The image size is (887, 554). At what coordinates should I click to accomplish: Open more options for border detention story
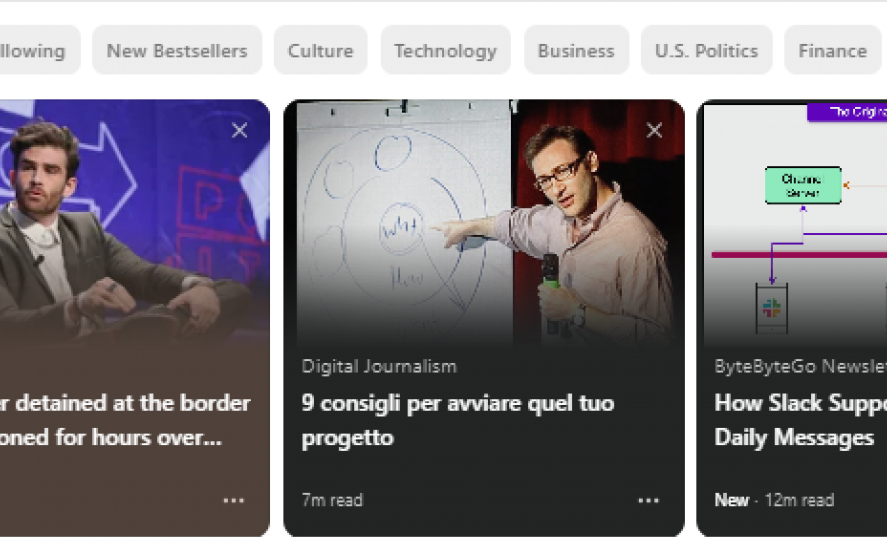(233, 500)
